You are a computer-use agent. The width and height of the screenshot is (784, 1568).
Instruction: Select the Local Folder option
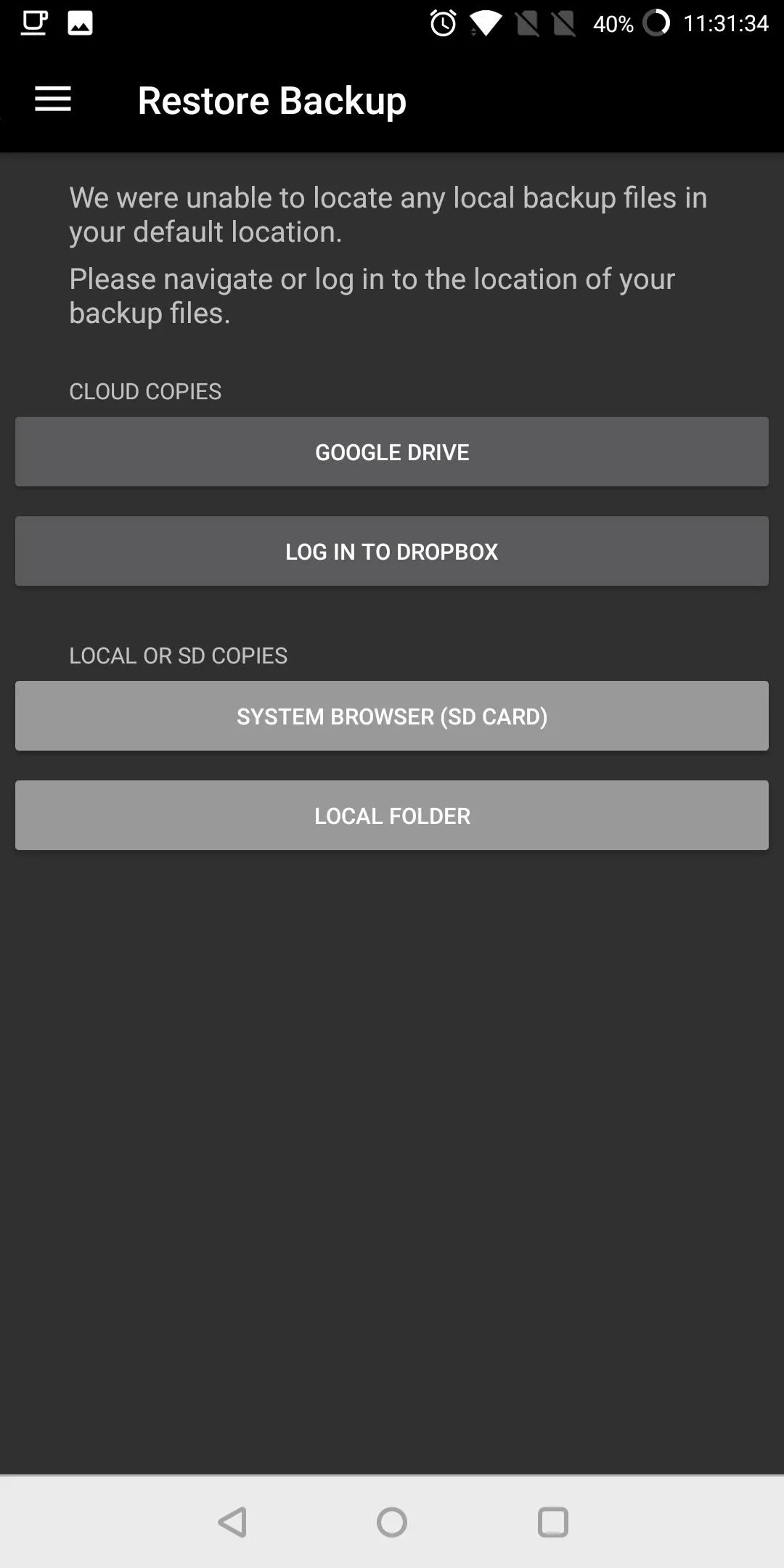click(392, 815)
